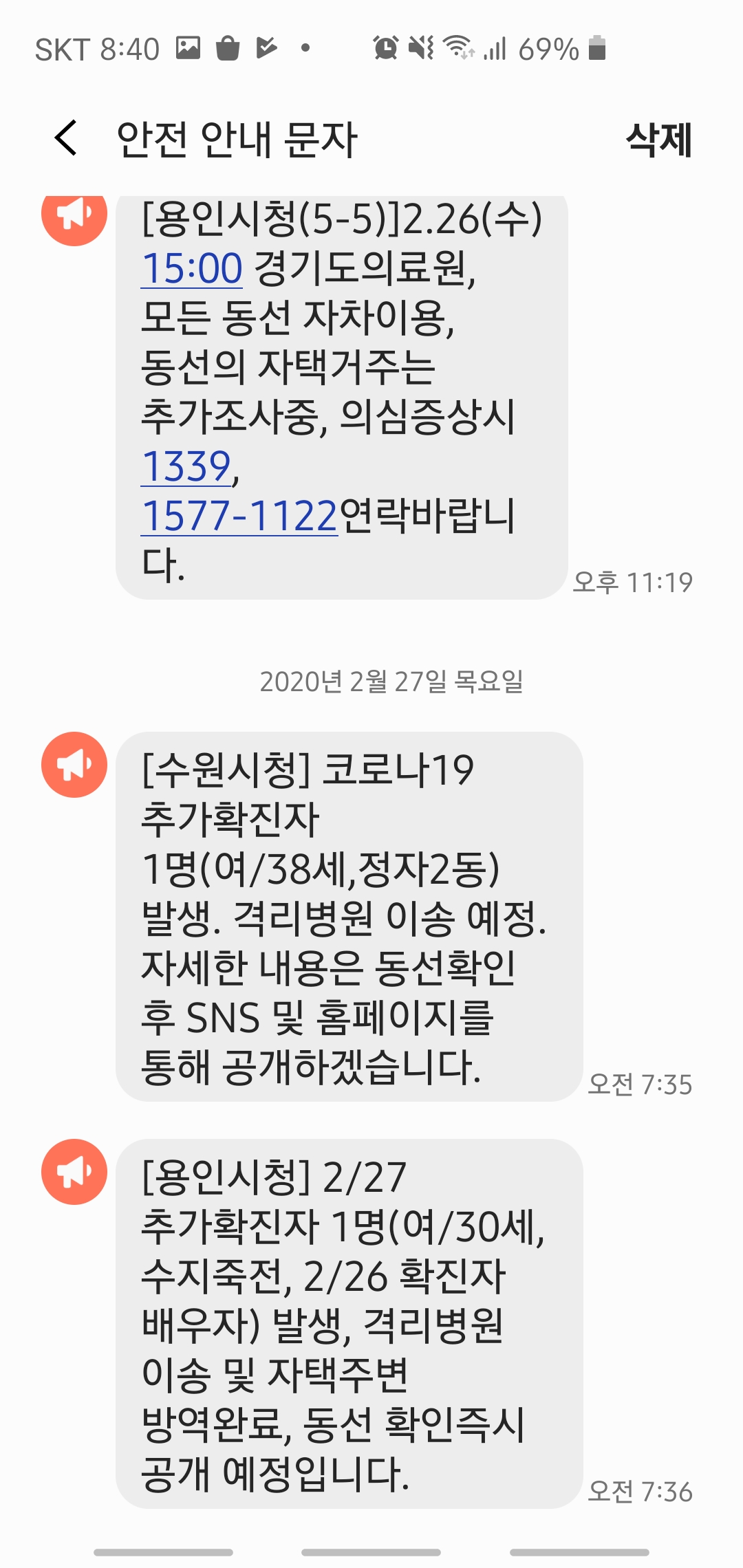This screenshot has height=1568, width=743.
Task: Open the 15:00 time link
Action: click(x=192, y=268)
